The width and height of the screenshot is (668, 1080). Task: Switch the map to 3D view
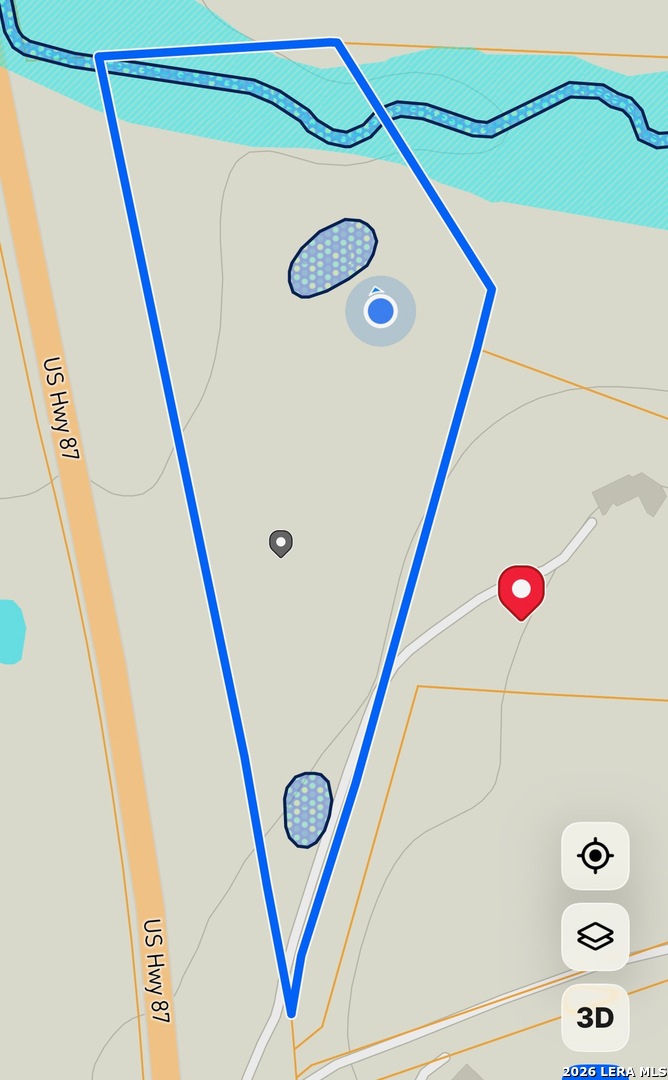595,1017
